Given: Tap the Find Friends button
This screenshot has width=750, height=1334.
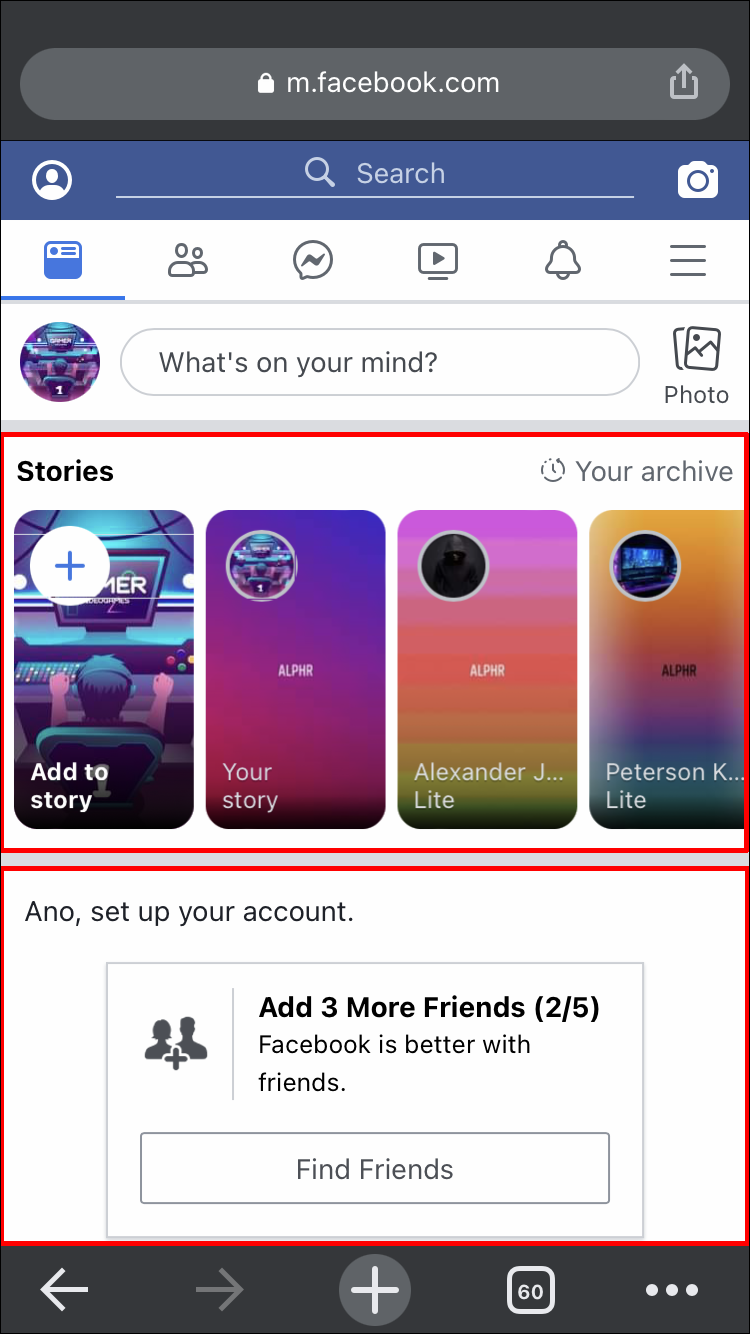Looking at the screenshot, I should pyautogui.click(x=374, y=1168).
